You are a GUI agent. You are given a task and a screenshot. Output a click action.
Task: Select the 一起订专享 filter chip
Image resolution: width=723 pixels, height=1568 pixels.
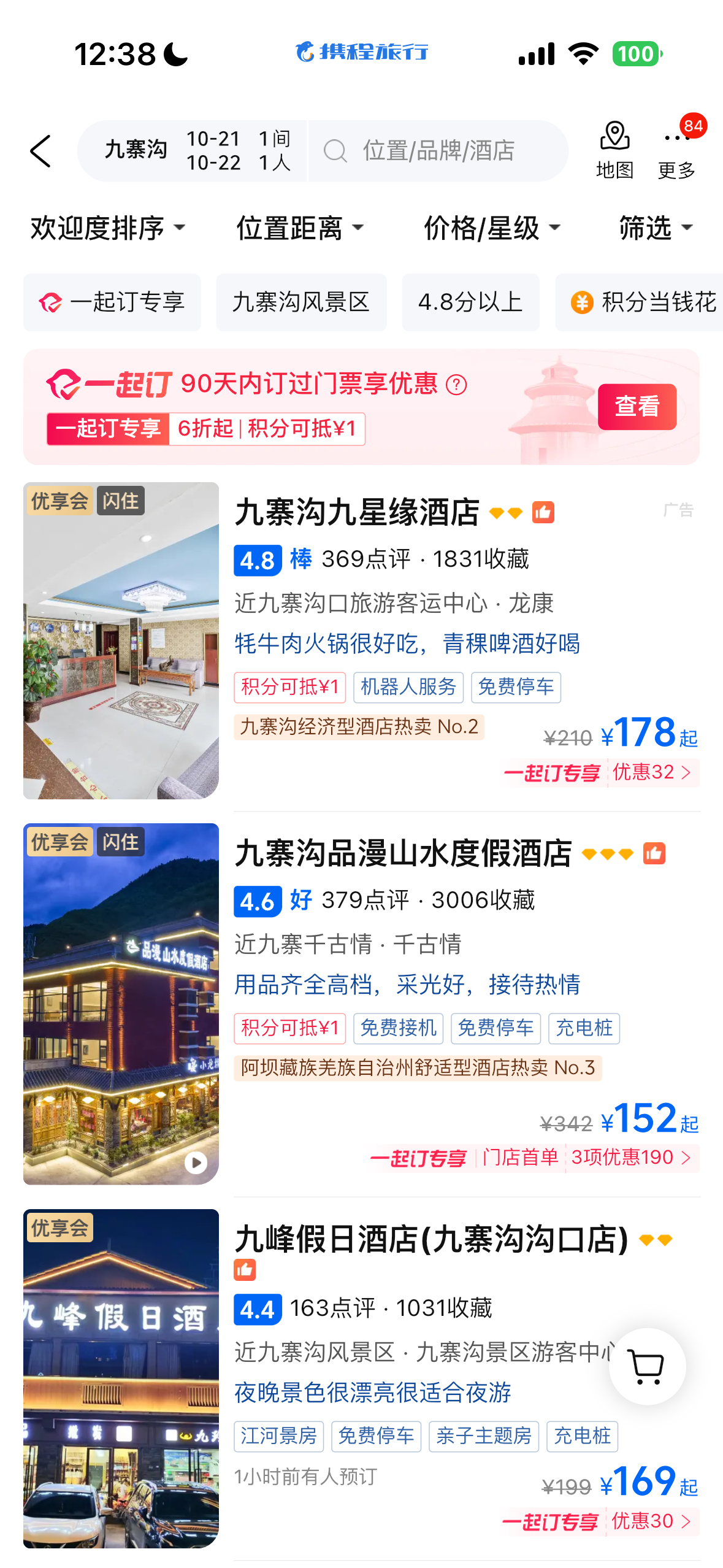coord(112,302)
